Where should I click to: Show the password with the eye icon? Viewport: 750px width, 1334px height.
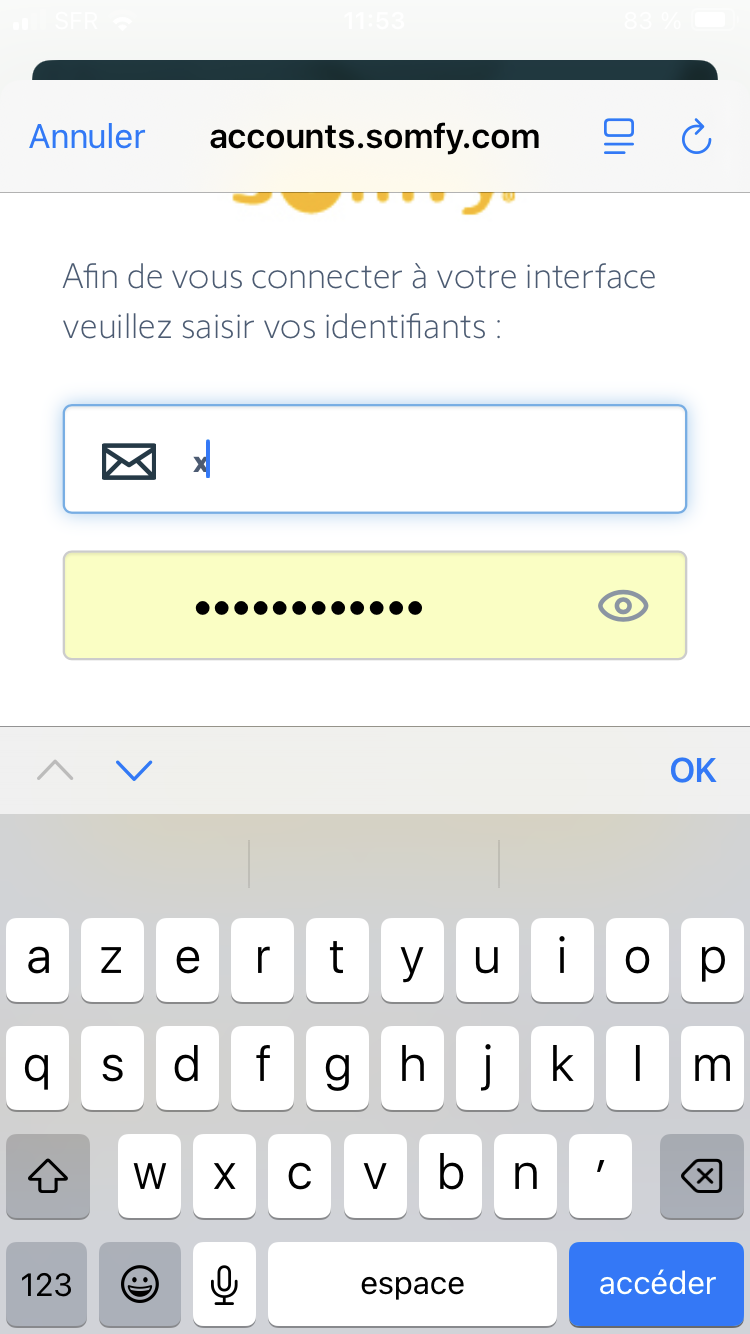pos(623,605)
